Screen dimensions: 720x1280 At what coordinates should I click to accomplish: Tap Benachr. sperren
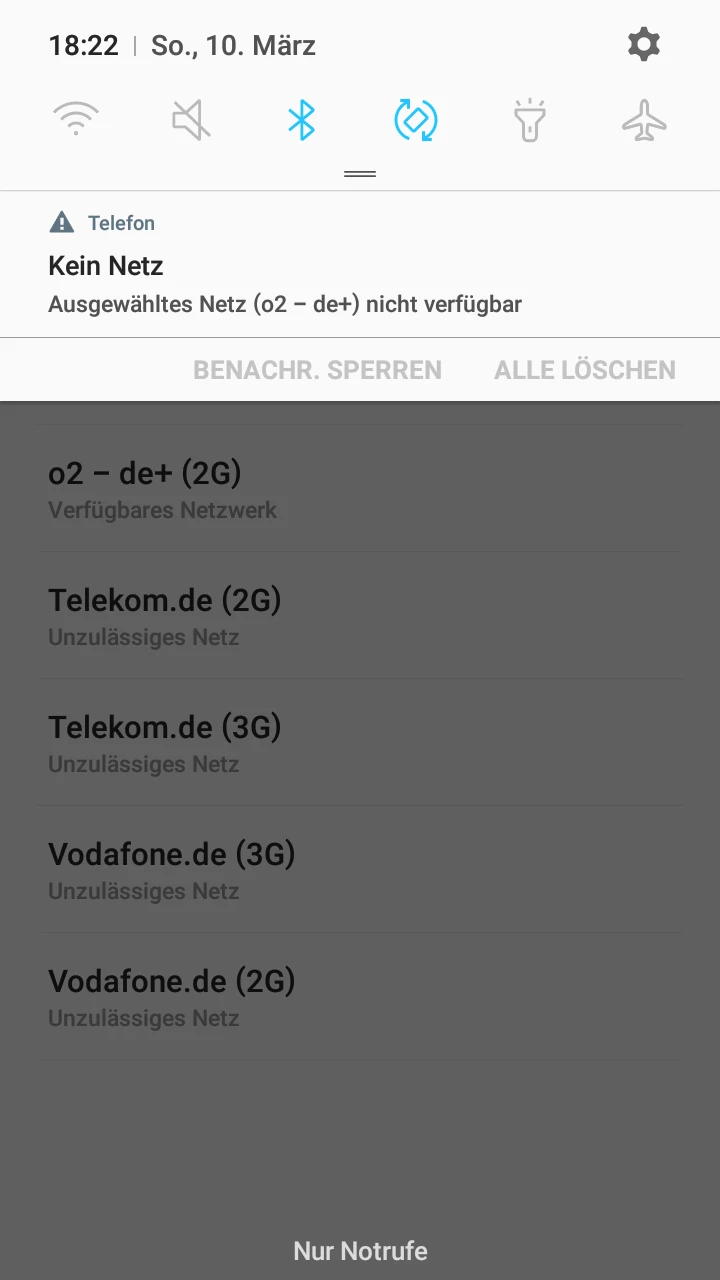pos(317,370)
